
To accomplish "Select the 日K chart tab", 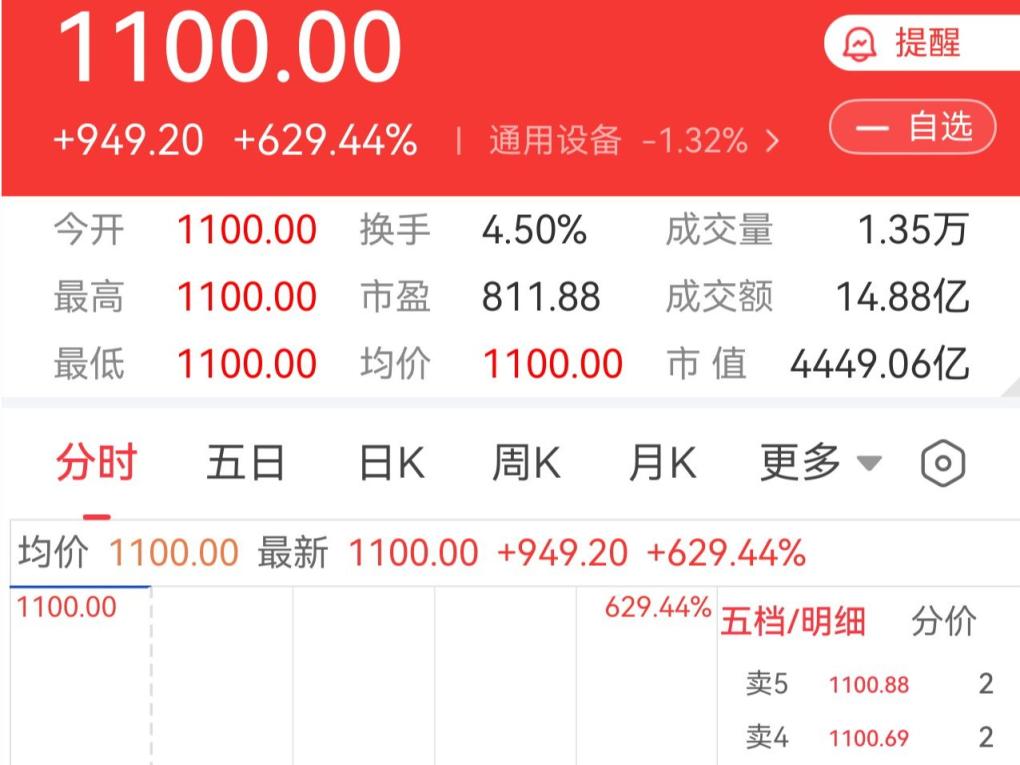I will click(x=392, y=463).
